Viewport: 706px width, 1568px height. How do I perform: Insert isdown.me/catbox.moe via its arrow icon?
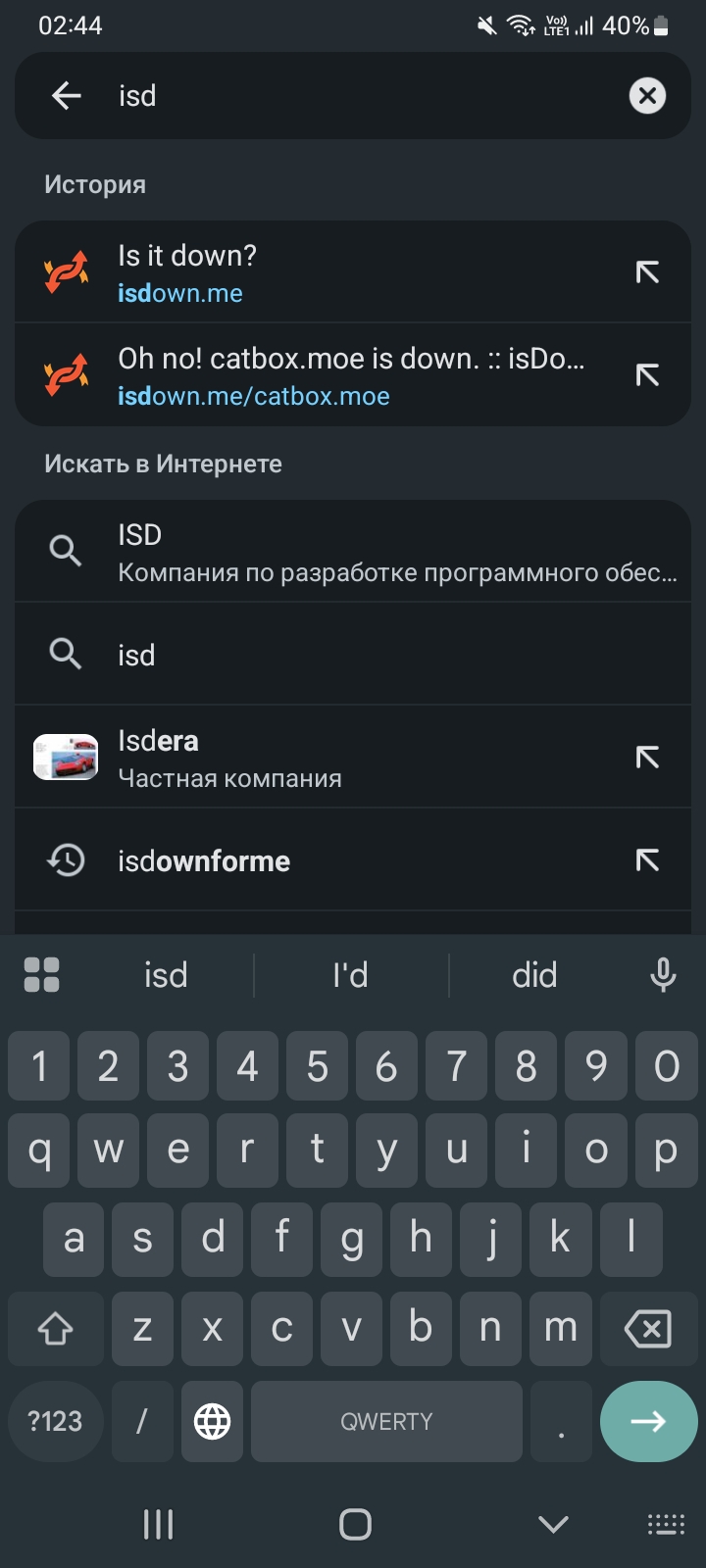point(647,375)
